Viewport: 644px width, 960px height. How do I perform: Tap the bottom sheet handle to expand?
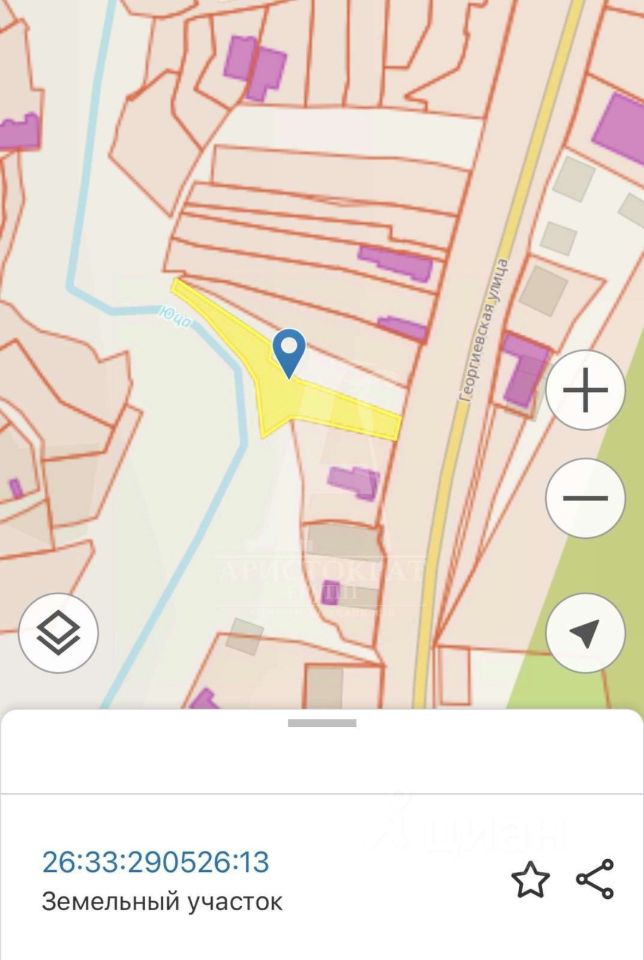322,722
